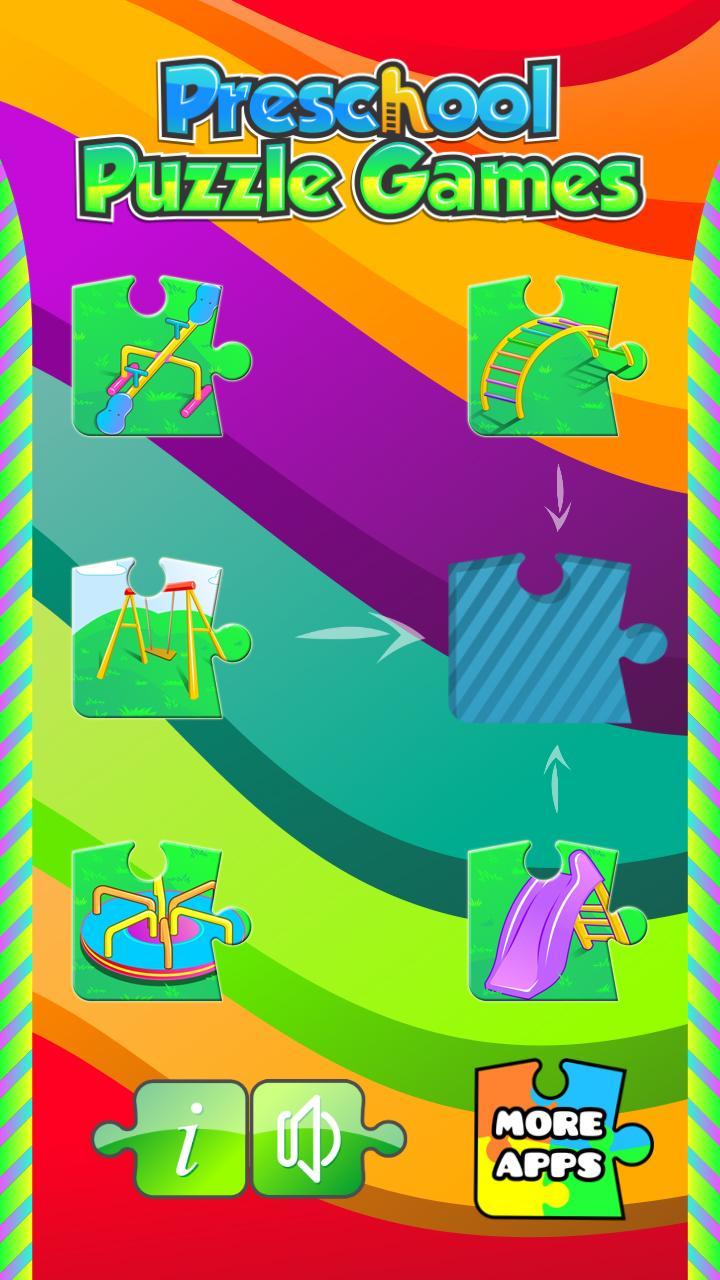720x1280 pixels.
Task: Click the down arrow below the monkey bars piece
Action: pos(558,500)
